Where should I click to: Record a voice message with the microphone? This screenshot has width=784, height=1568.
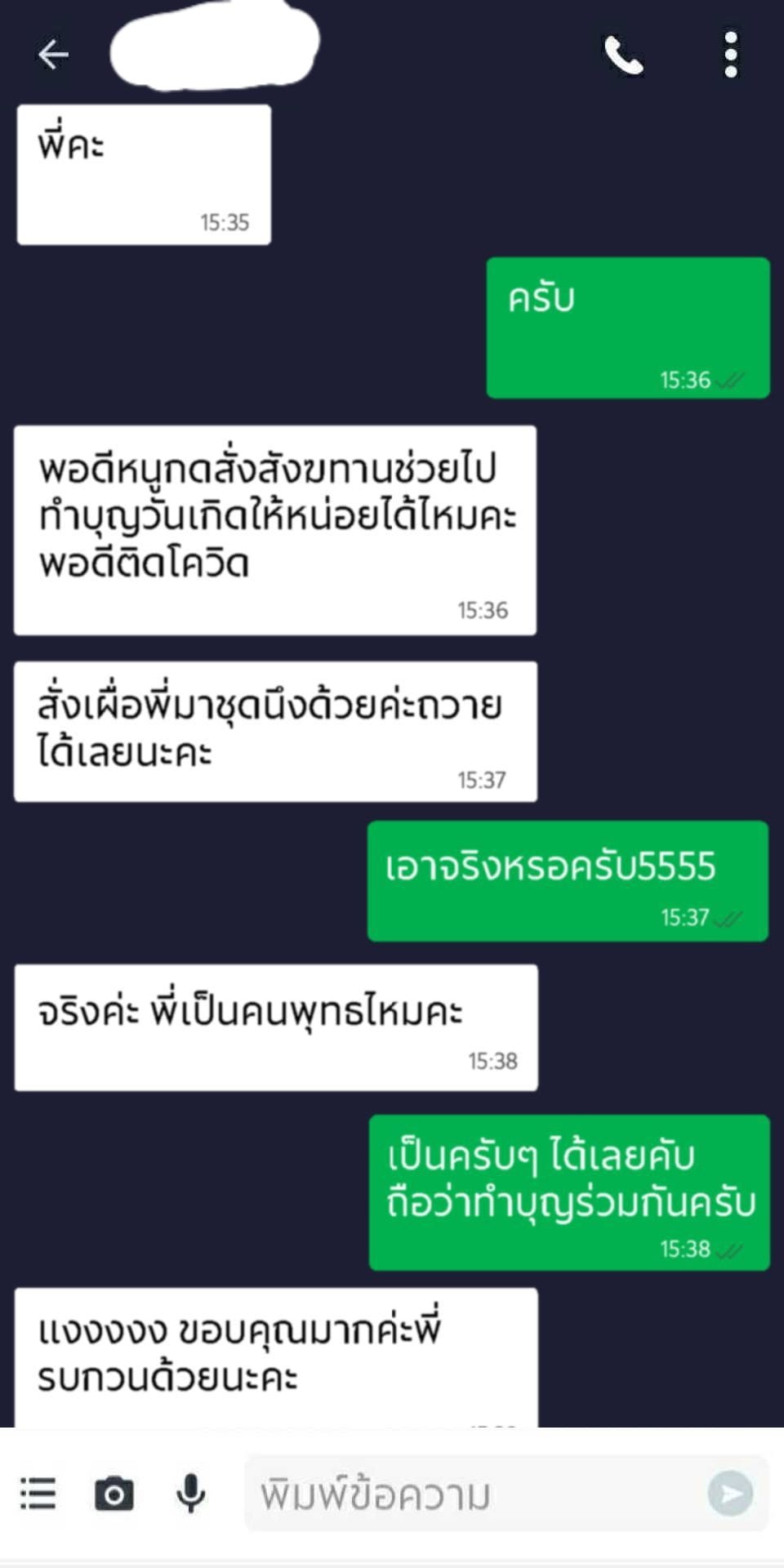click(191, 1494)
